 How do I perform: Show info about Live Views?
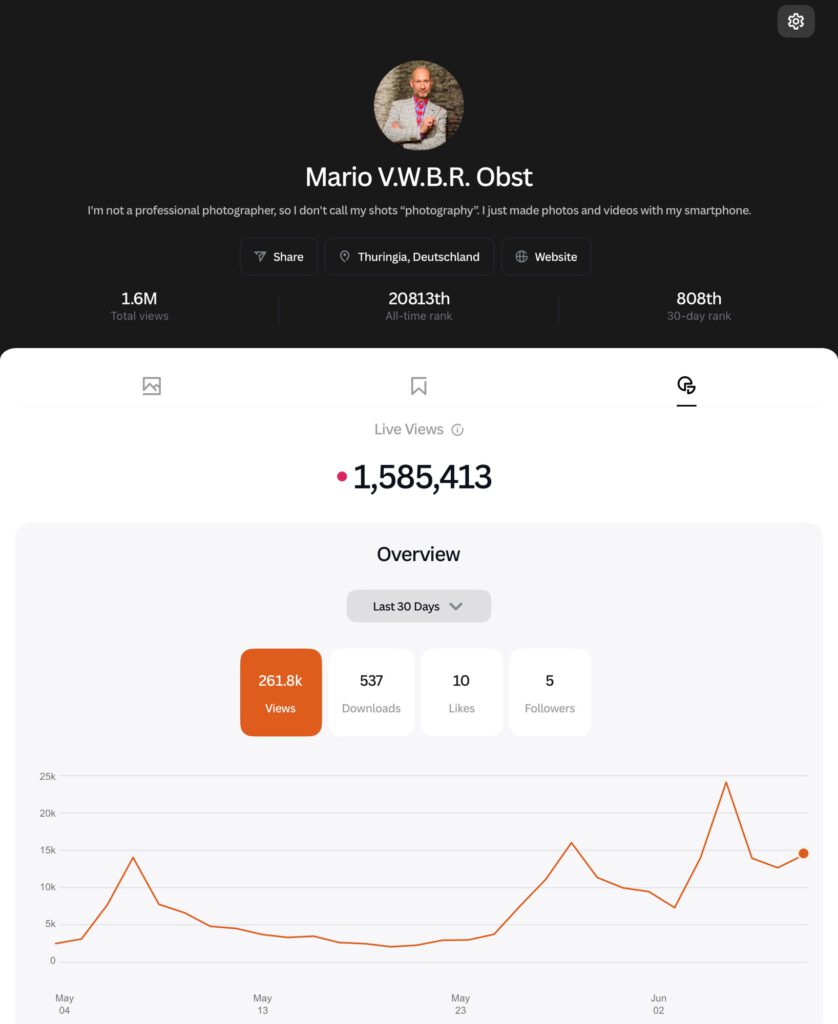click(458, 430)
